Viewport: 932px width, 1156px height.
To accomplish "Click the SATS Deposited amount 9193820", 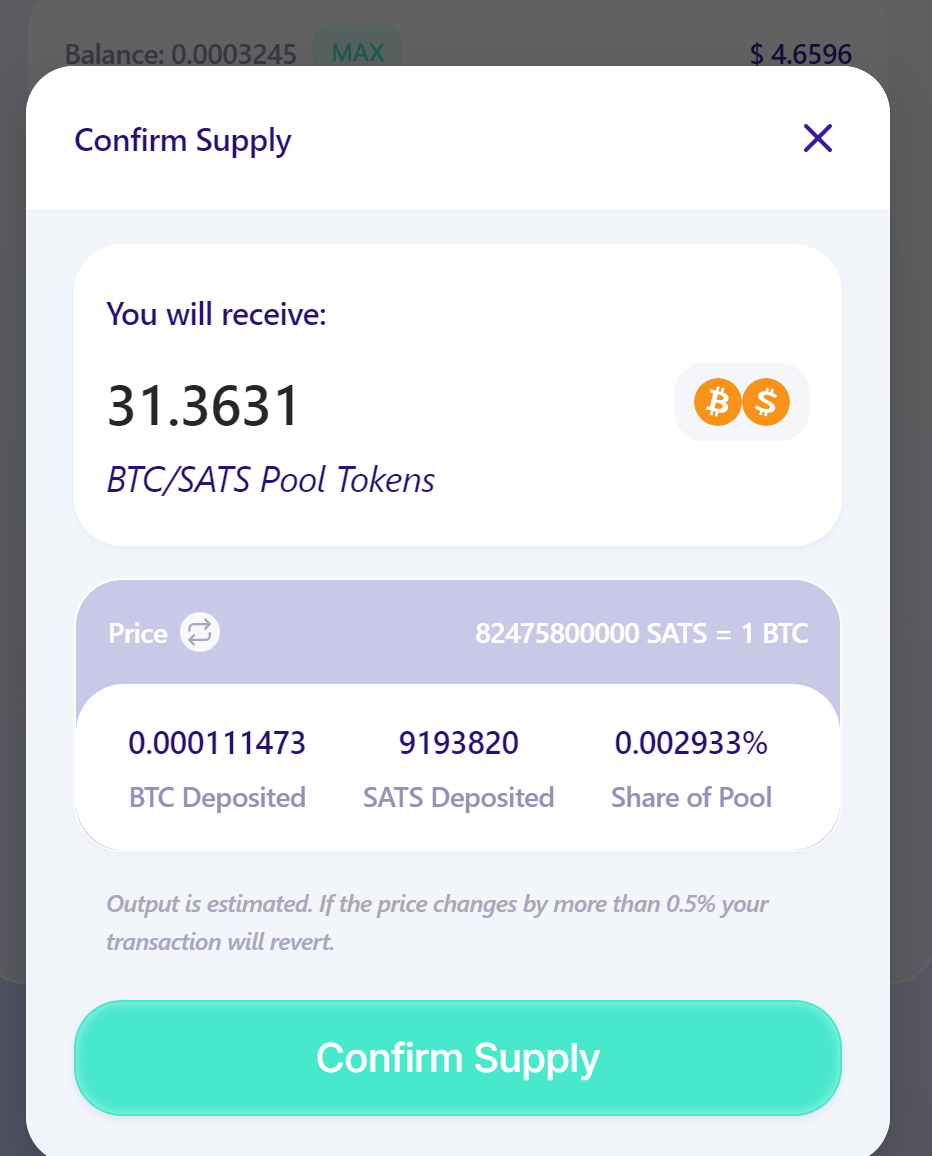I will 458,743.
